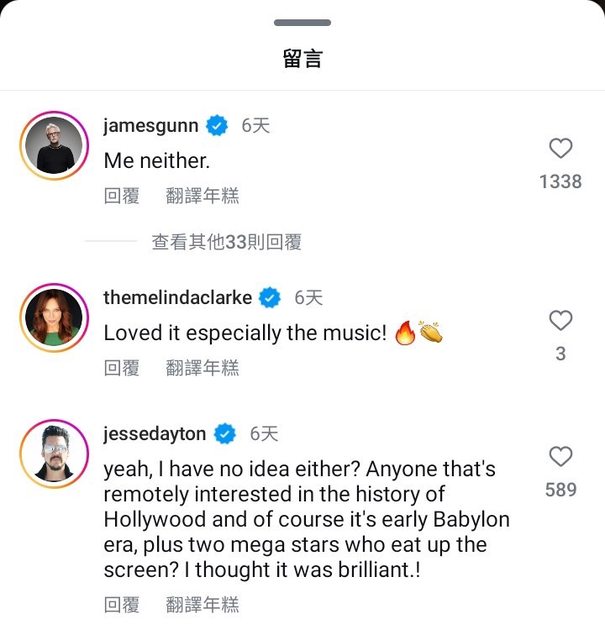Translate jessedayton's comment
This screenshot has width=605, height=640.
(x=203, y=604)
